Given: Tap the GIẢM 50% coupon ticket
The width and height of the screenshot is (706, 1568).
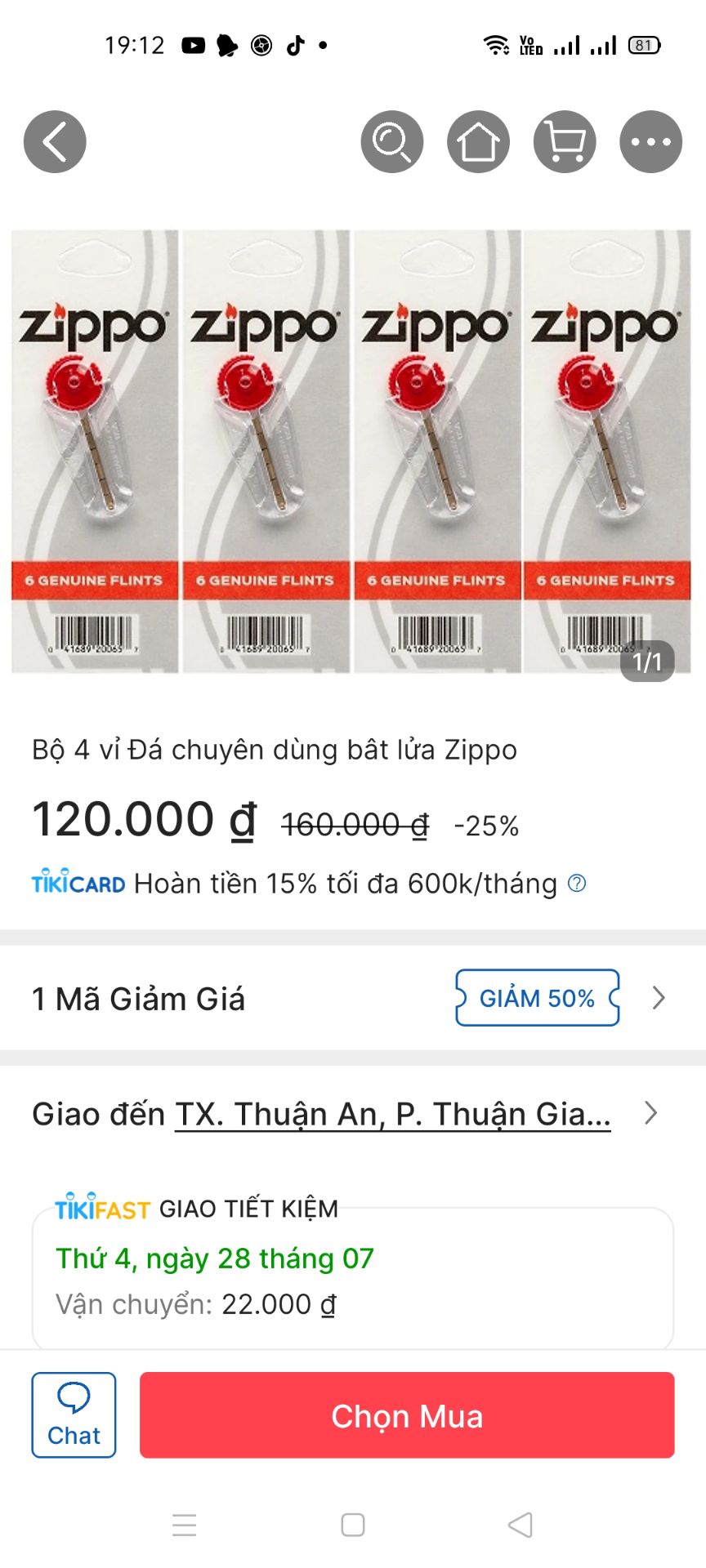Looking at the screenshot, I should (x=536, y=998).
